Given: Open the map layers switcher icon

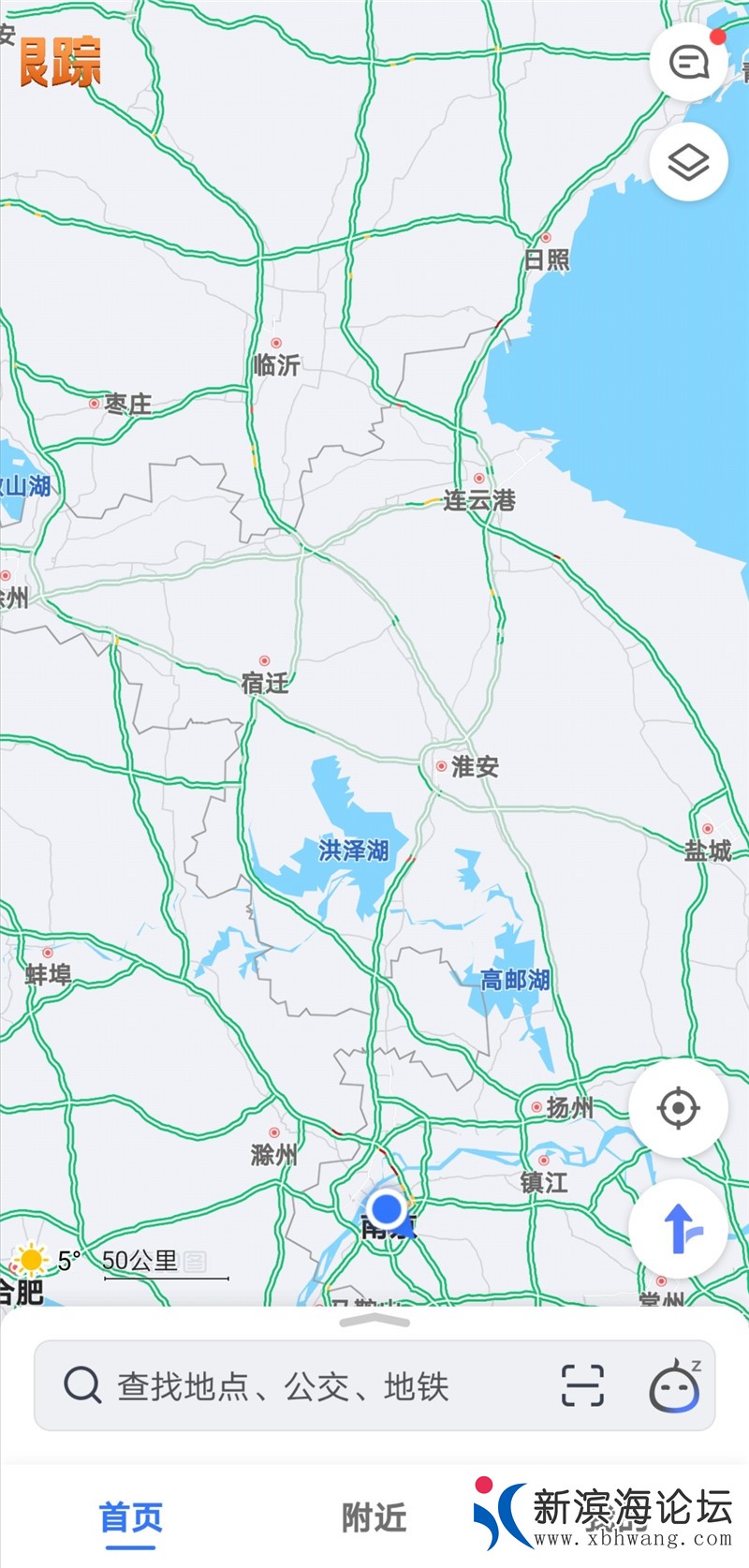Looking at the screenshot, I should [x=688, y=161].
